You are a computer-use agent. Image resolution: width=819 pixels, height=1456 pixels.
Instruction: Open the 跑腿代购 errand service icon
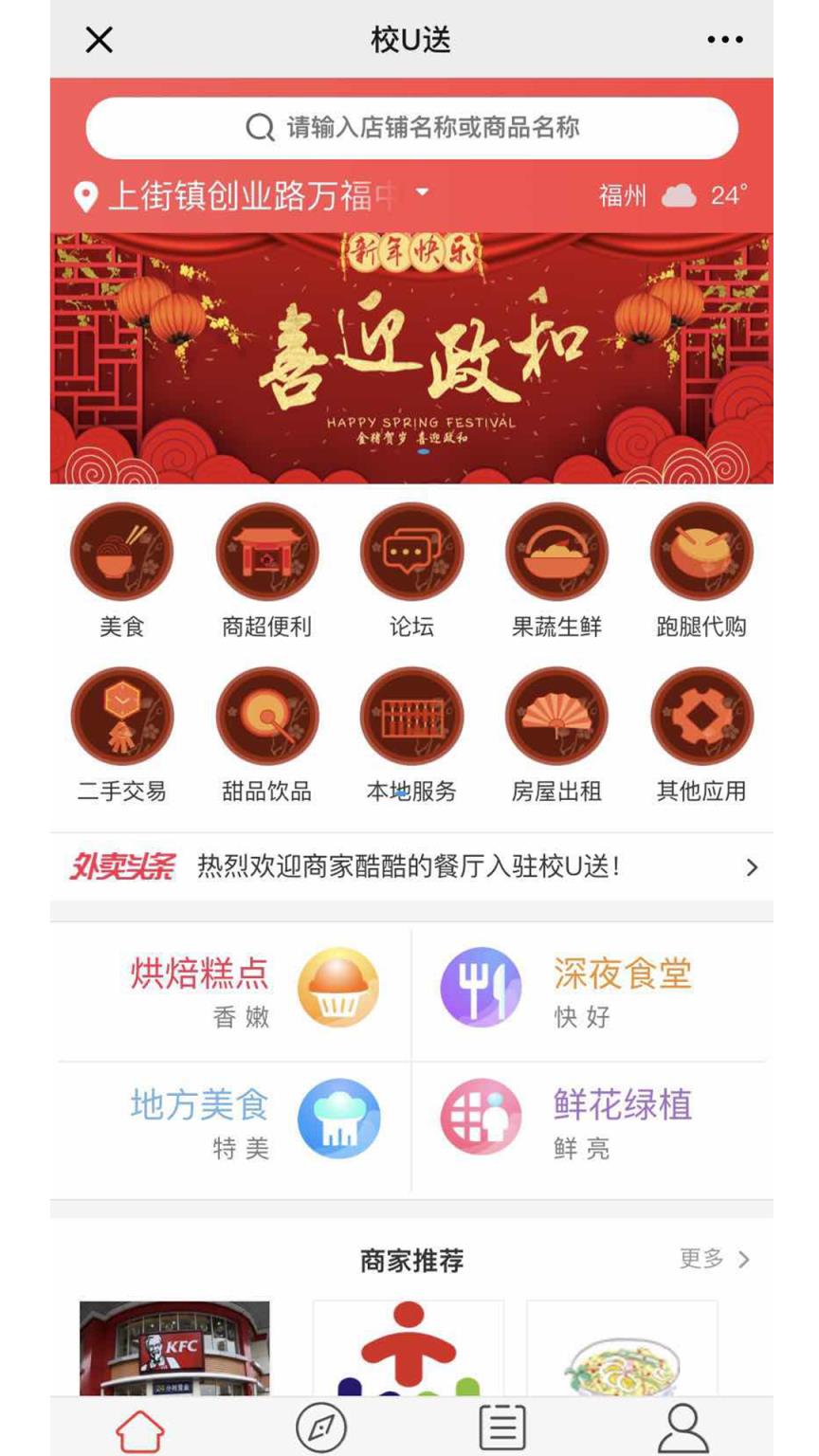701,552
